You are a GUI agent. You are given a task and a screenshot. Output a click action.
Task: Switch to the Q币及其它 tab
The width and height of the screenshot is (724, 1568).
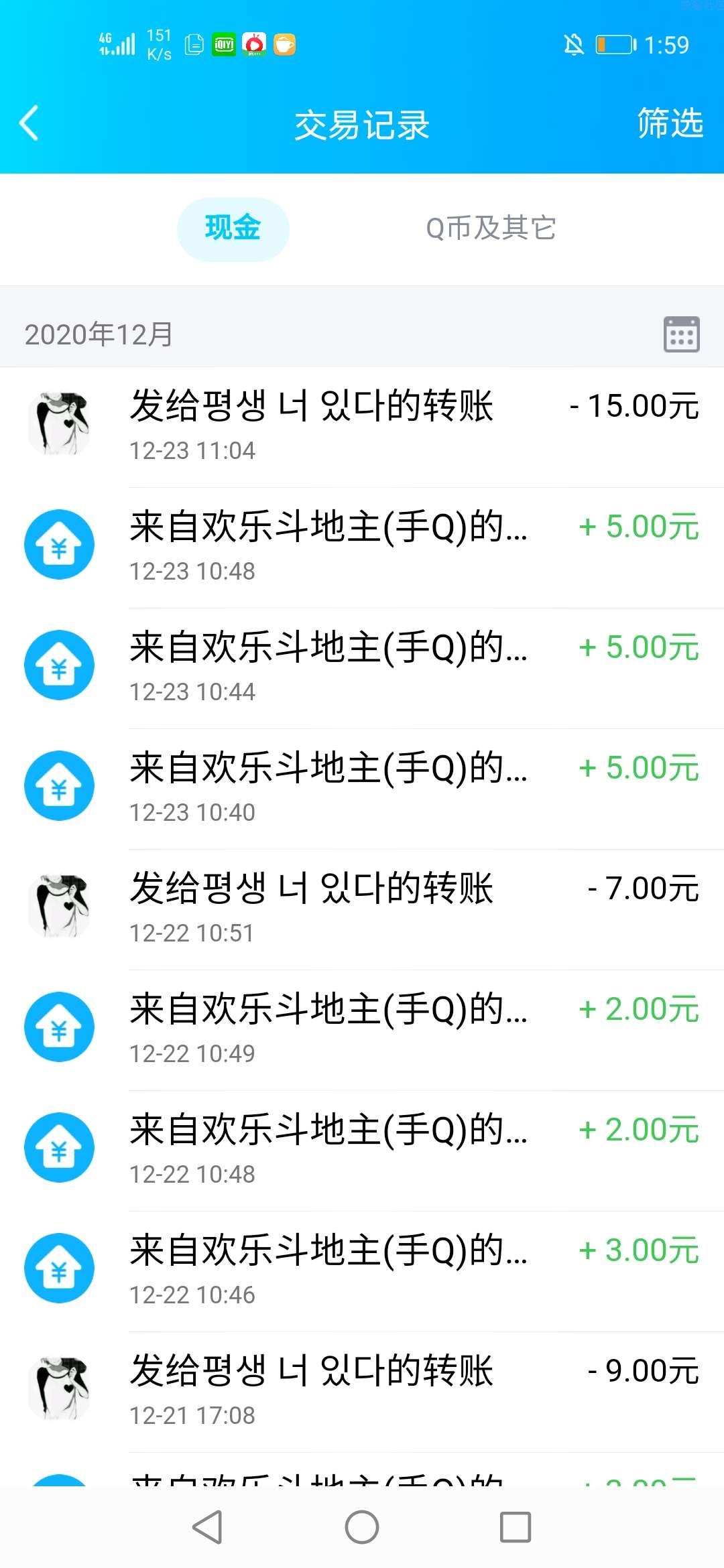pyautogui.click(x=491, y=228)
